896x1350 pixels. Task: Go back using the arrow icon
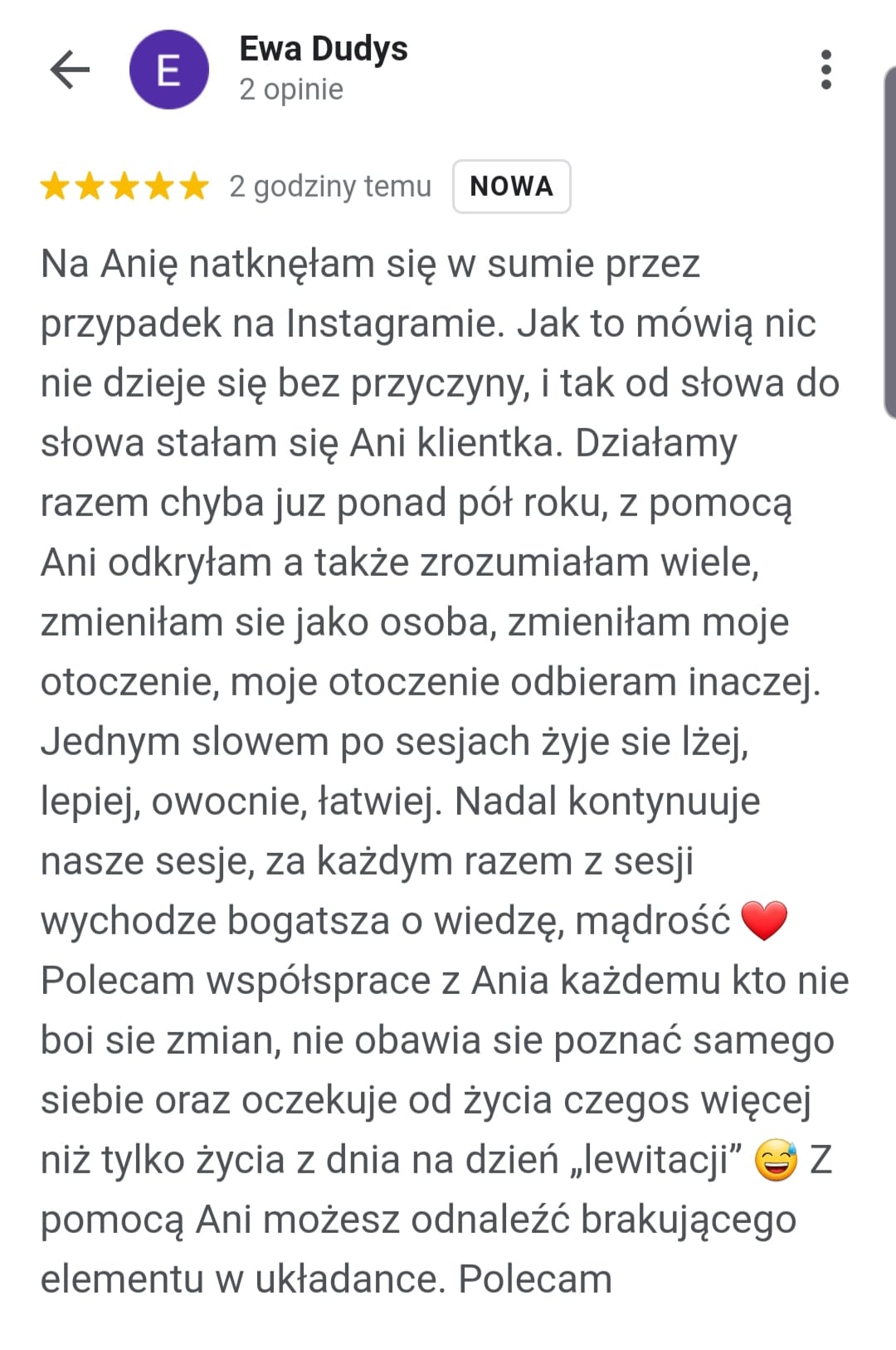point(70,69)
